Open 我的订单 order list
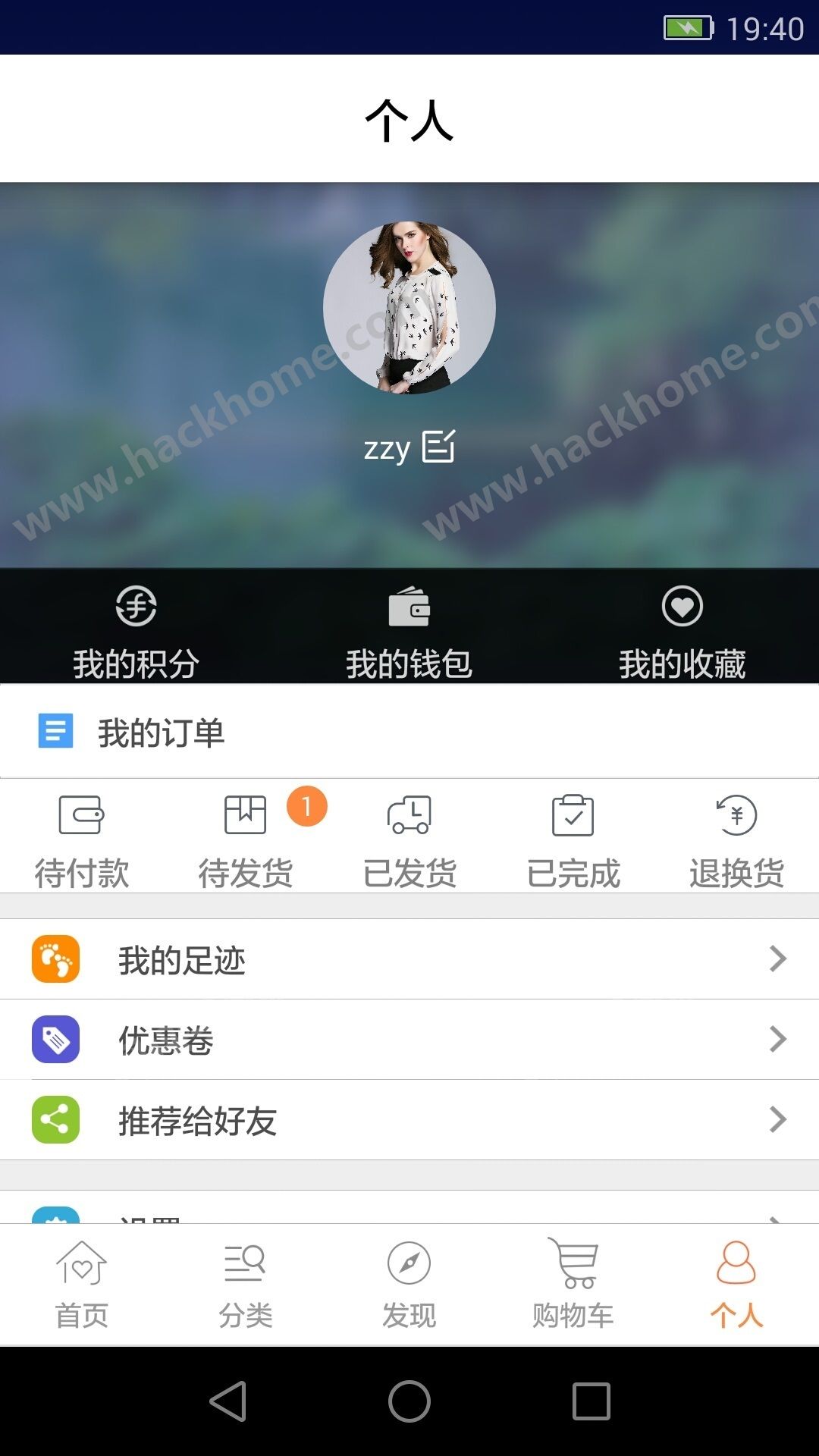 click(x=161, y=733)
